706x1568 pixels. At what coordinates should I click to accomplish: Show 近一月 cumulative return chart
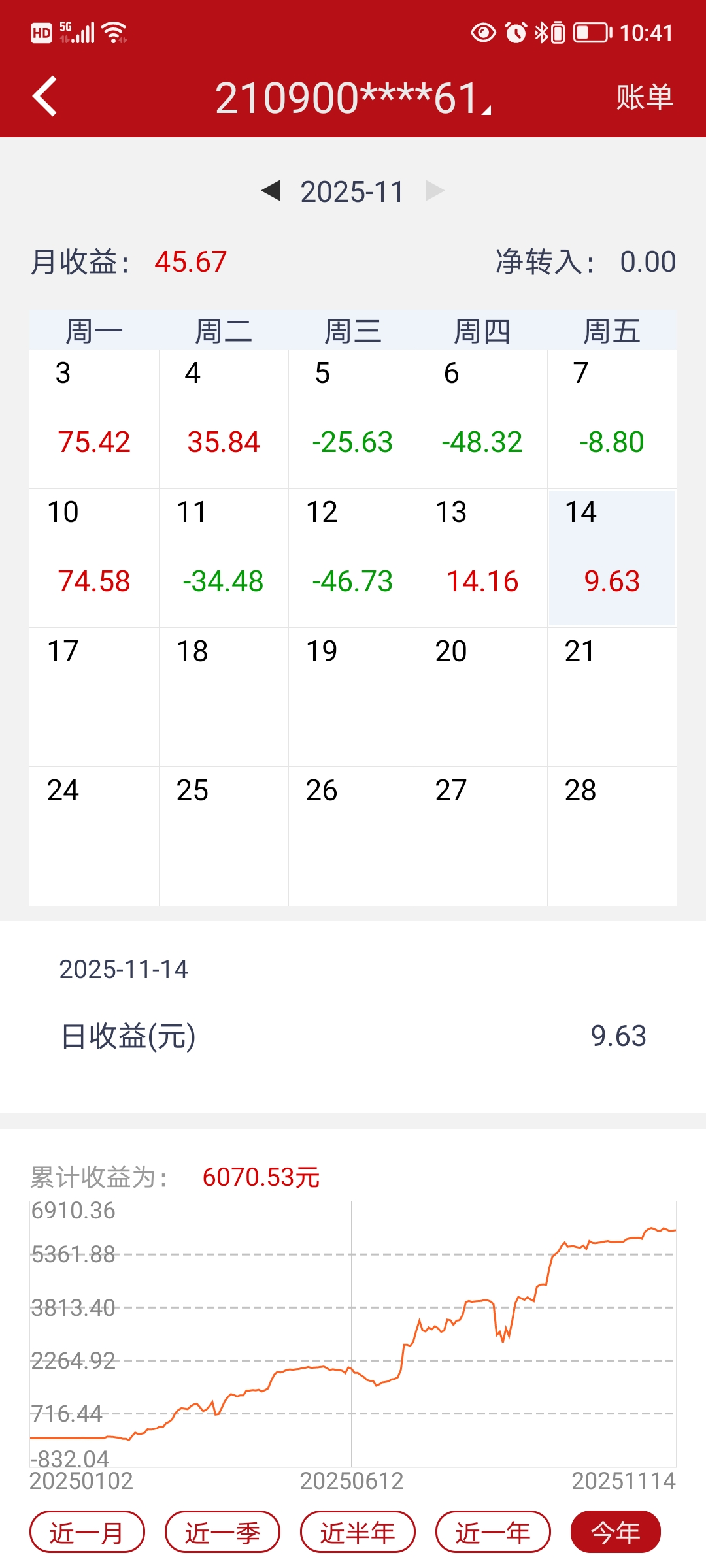point(87,1532)
